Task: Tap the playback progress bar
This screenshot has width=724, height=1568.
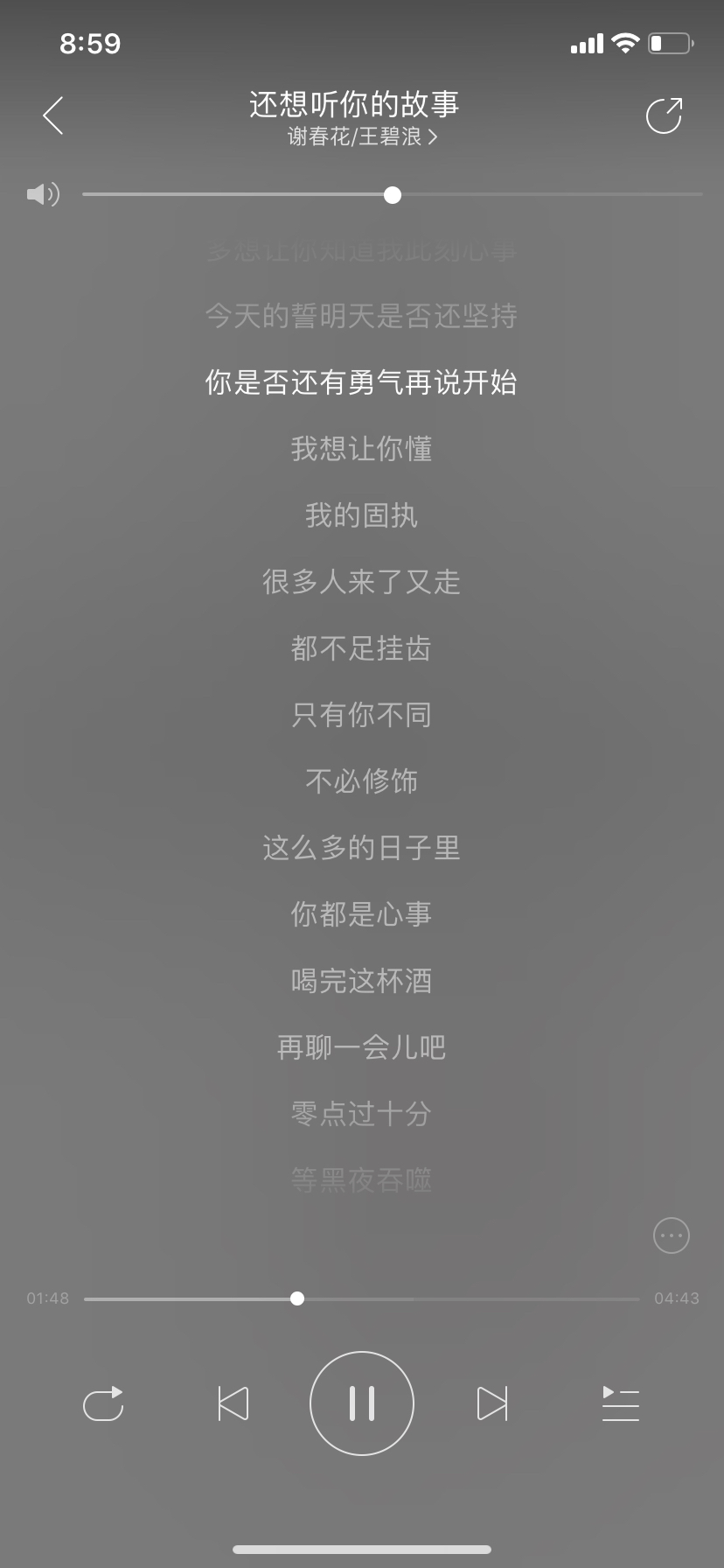Action: (x=362, y=1298)
